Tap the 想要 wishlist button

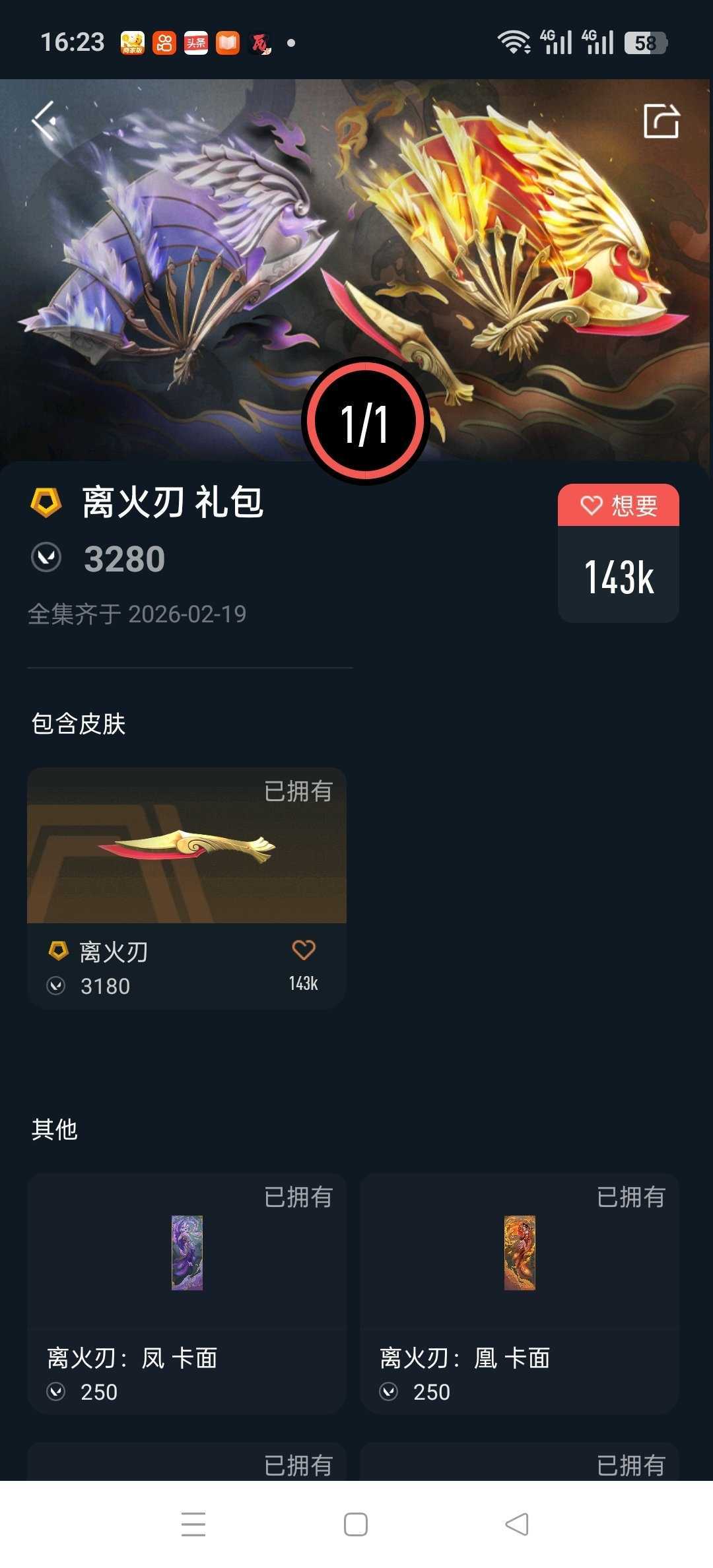pyautogui.click(x=619, y=506)
